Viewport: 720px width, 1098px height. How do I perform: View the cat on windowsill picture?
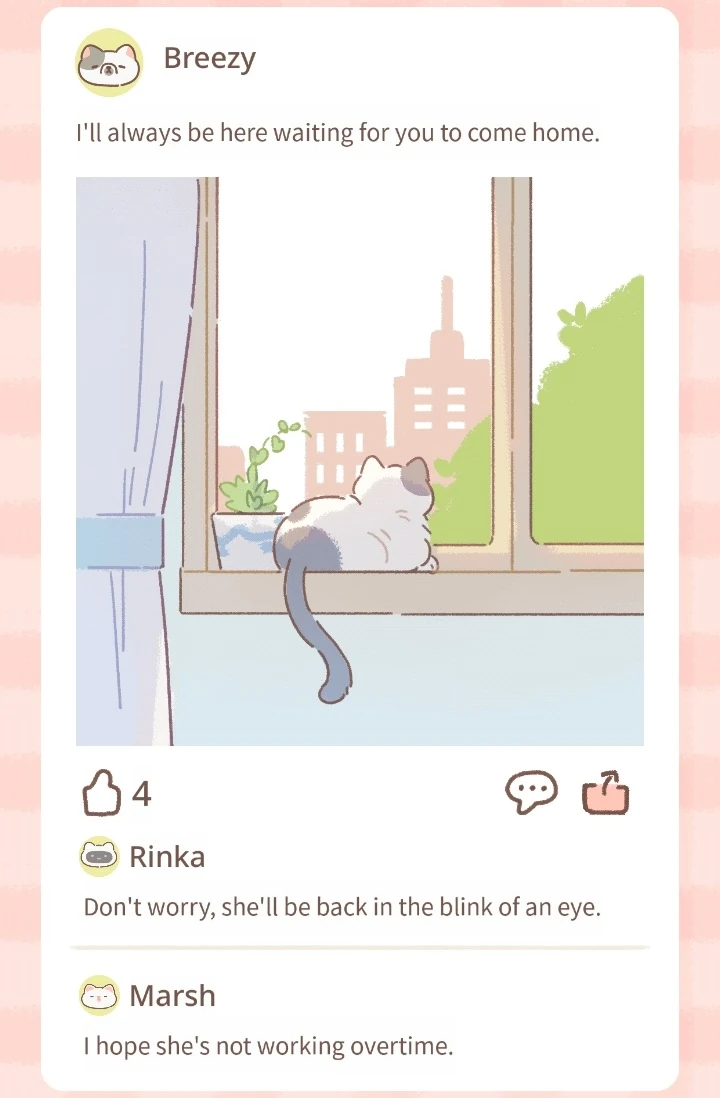pyautogui.click(x=360, y=461)
